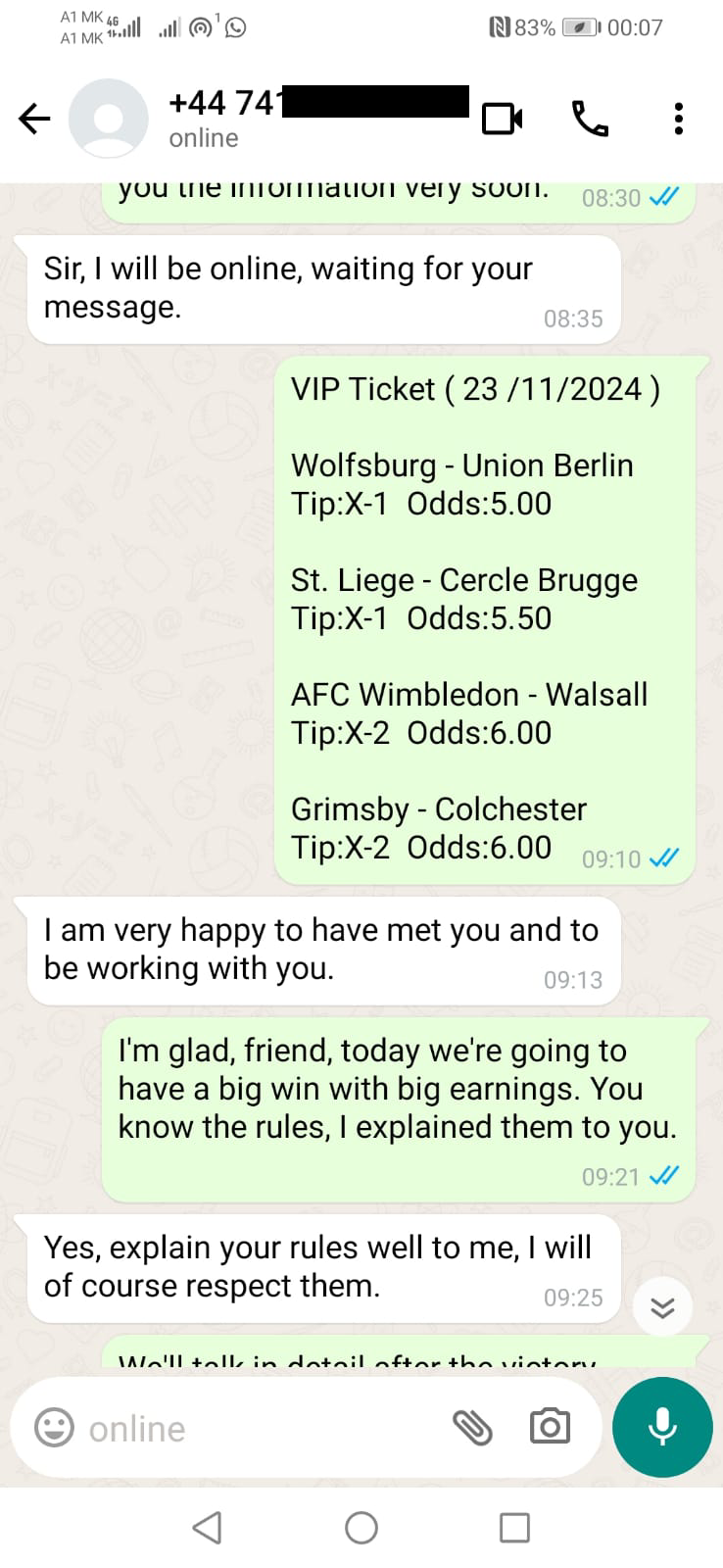Open the three-dot overflow menu
This screenshot has height=1568, width=723.
point(678,120)
